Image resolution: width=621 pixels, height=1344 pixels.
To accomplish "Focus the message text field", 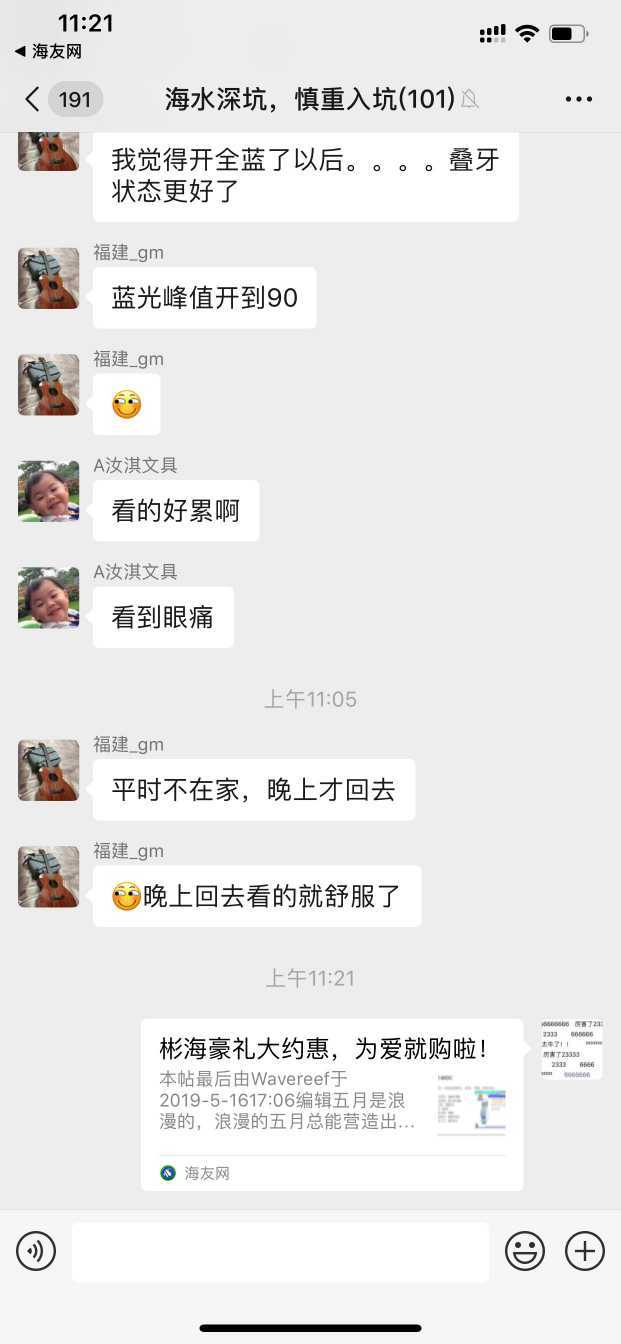I will click(280, 1251).
